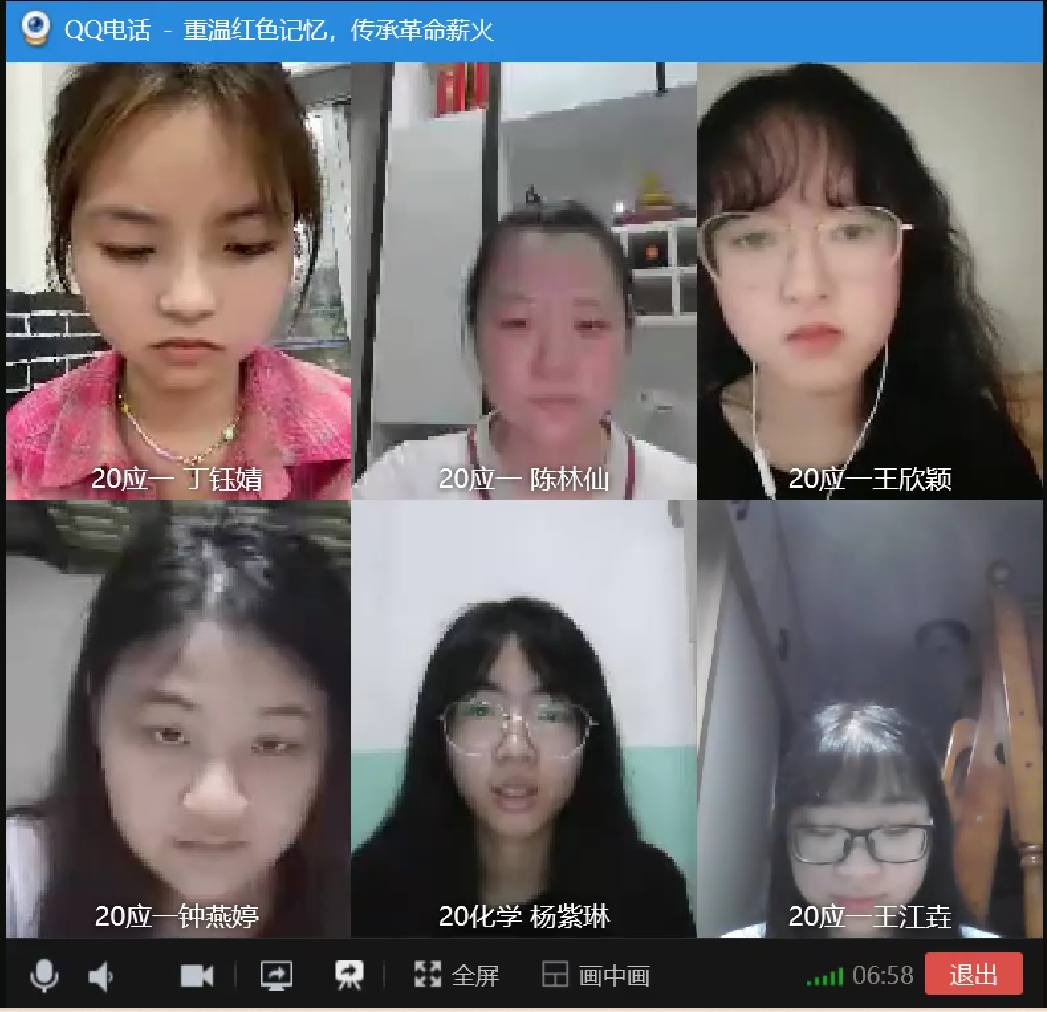Viewport: 1047px width, 1012px height.
Task: Toggle the speaker volume icon
Action: [100, 975]
